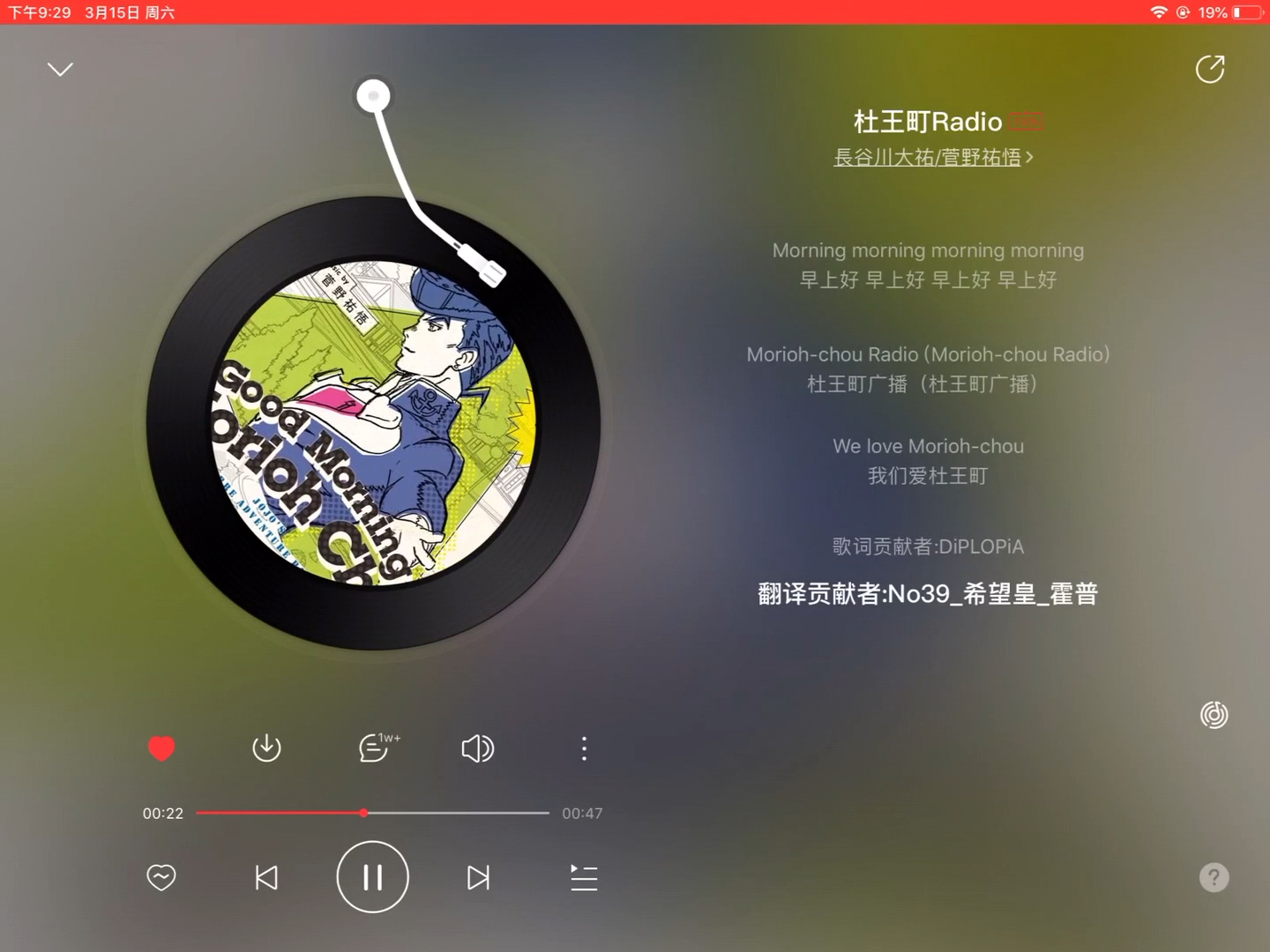The height and width of the screenshot is (952, 1270).
Task: Open the sound effect speaker icon
Action: [477, 748]
